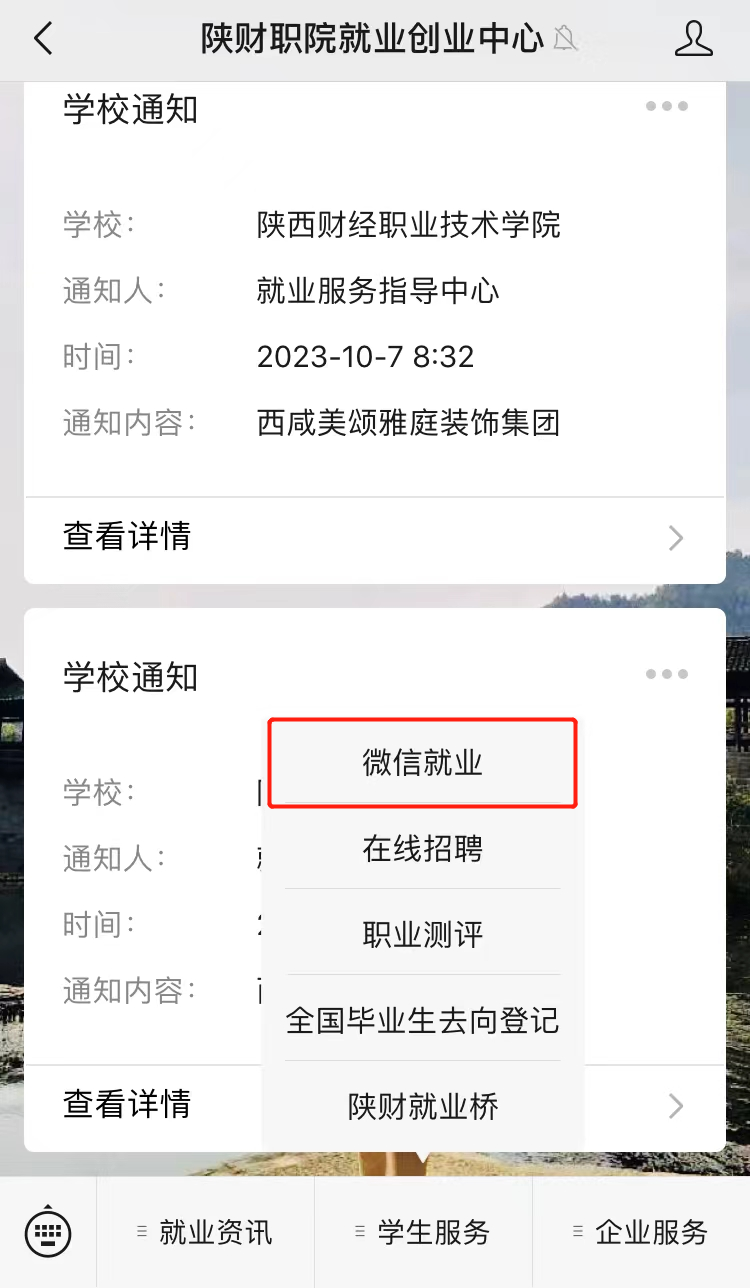This screenshot has width=750, height=1288.
Task: Go back from the official account chat
Action: click(x=43, y=39)
